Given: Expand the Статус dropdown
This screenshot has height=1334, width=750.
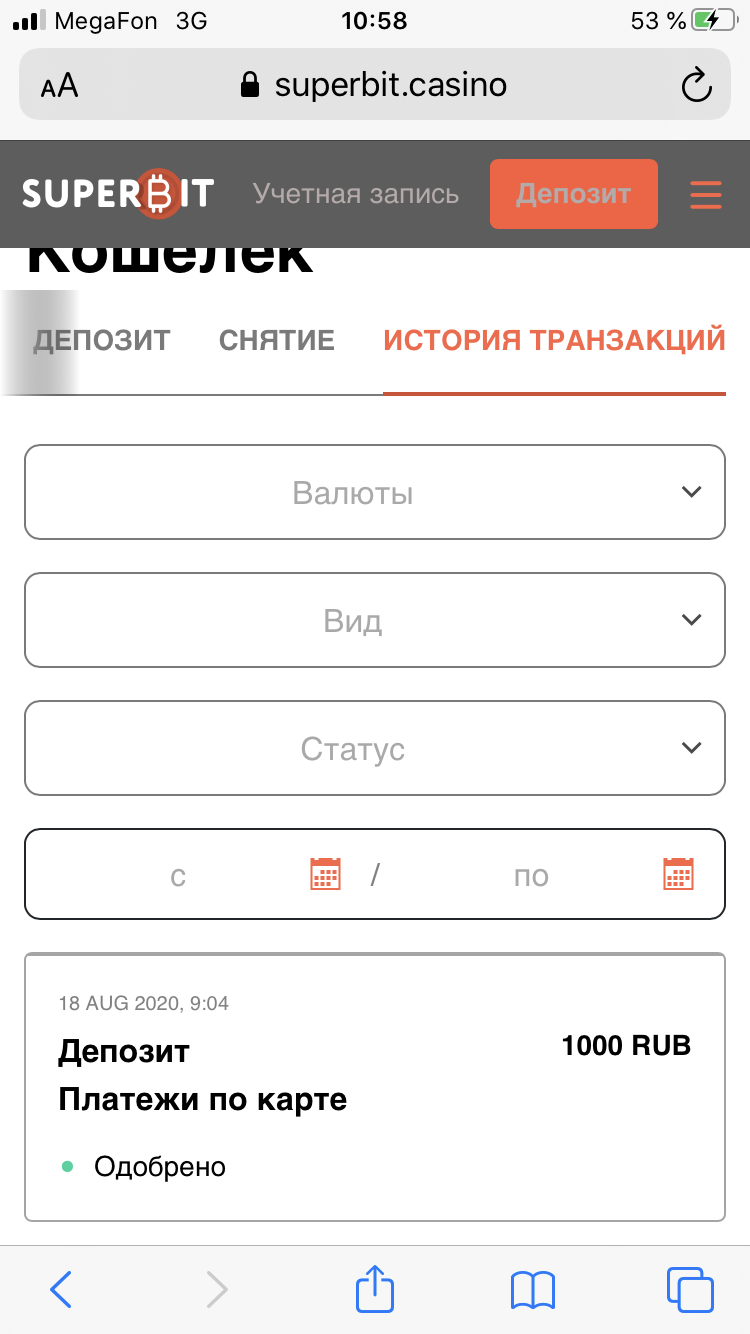Looking at the screenshot, I should pos(374,748).
